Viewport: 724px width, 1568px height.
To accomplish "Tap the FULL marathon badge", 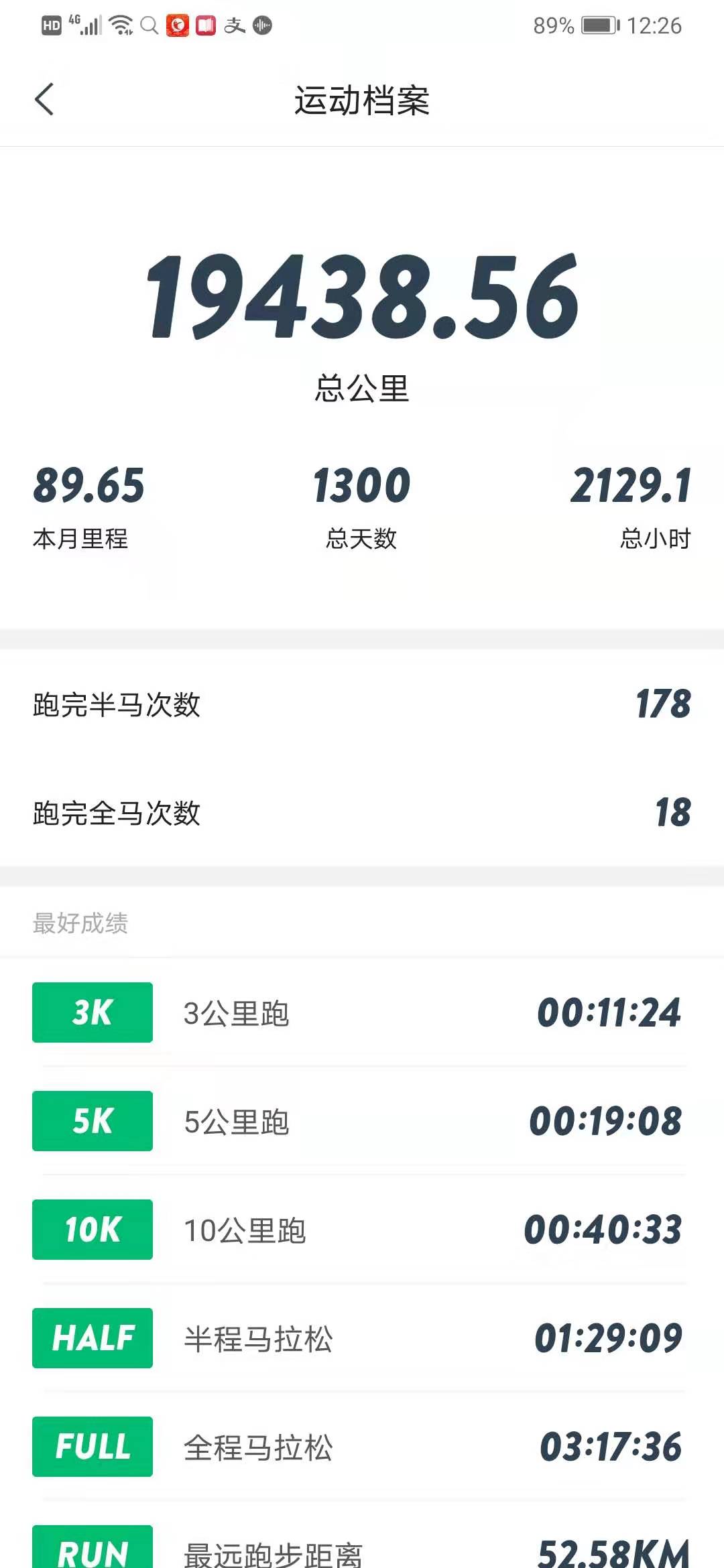I will point(92,1447).
